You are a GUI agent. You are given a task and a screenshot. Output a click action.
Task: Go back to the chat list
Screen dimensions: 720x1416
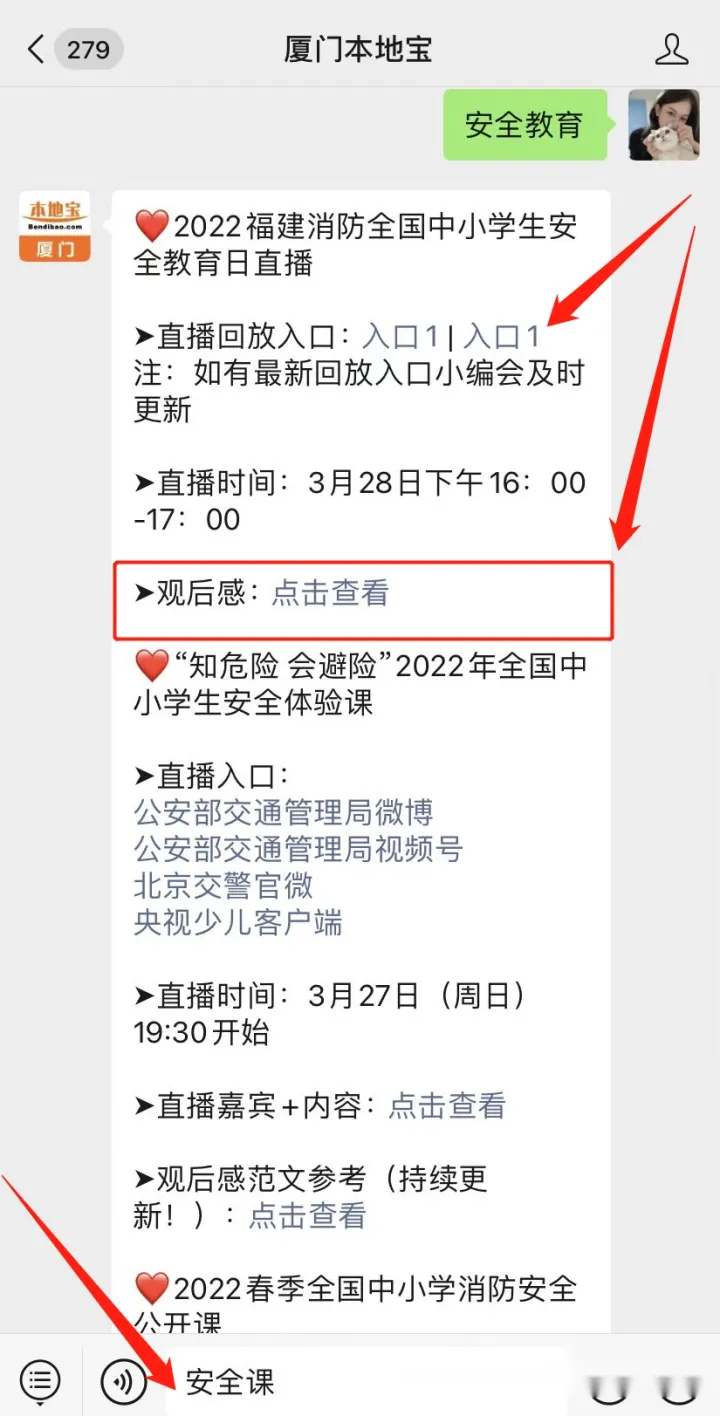(38, 49)
